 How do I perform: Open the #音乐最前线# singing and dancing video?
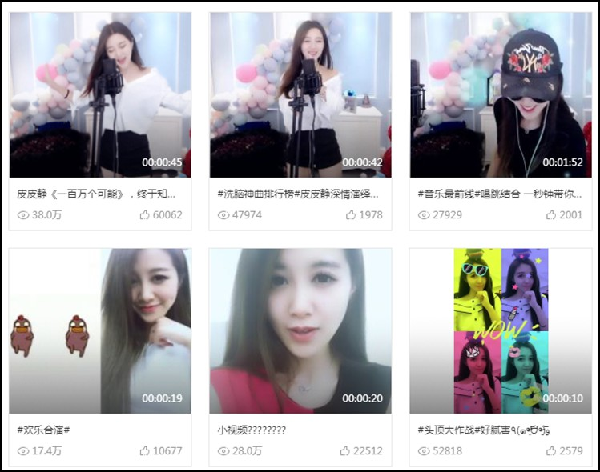click(x=500, y=95)
